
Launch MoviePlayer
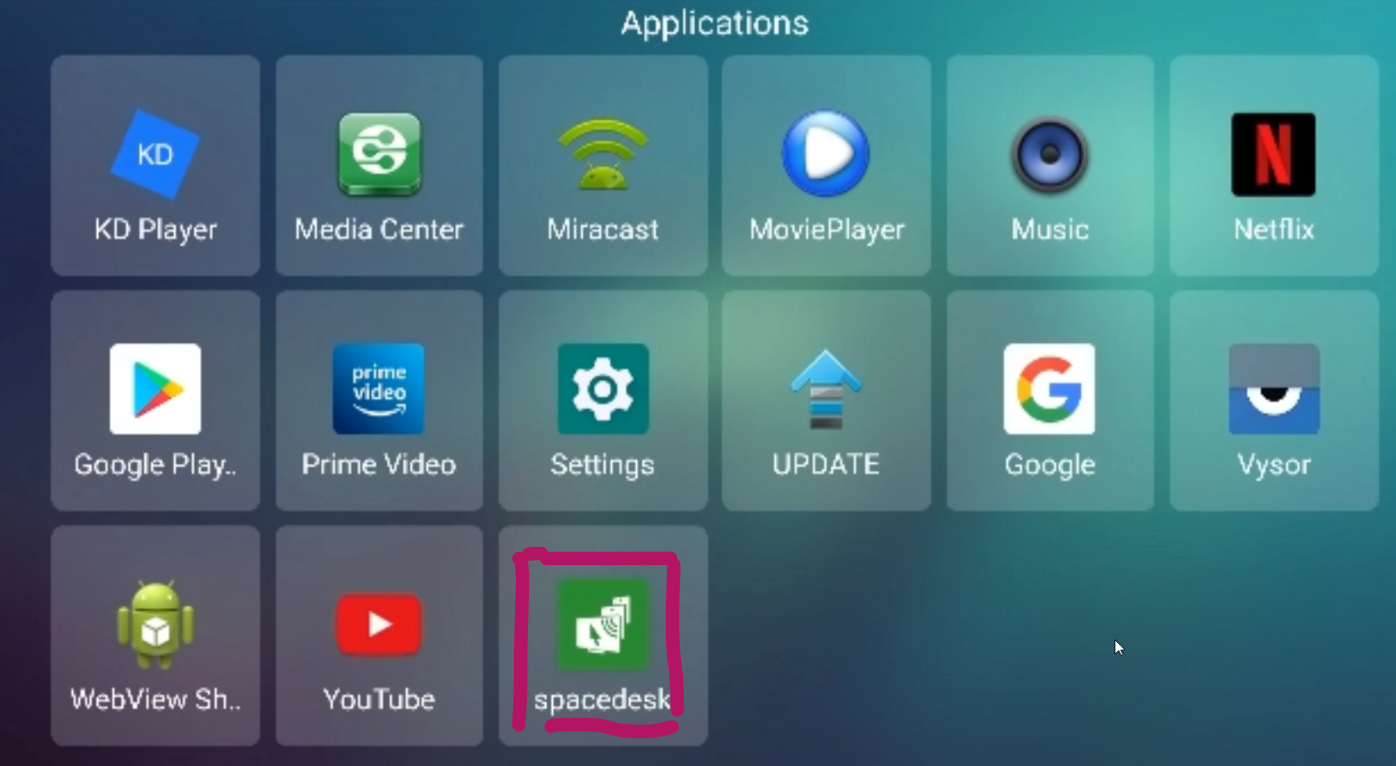coord(826,166)
